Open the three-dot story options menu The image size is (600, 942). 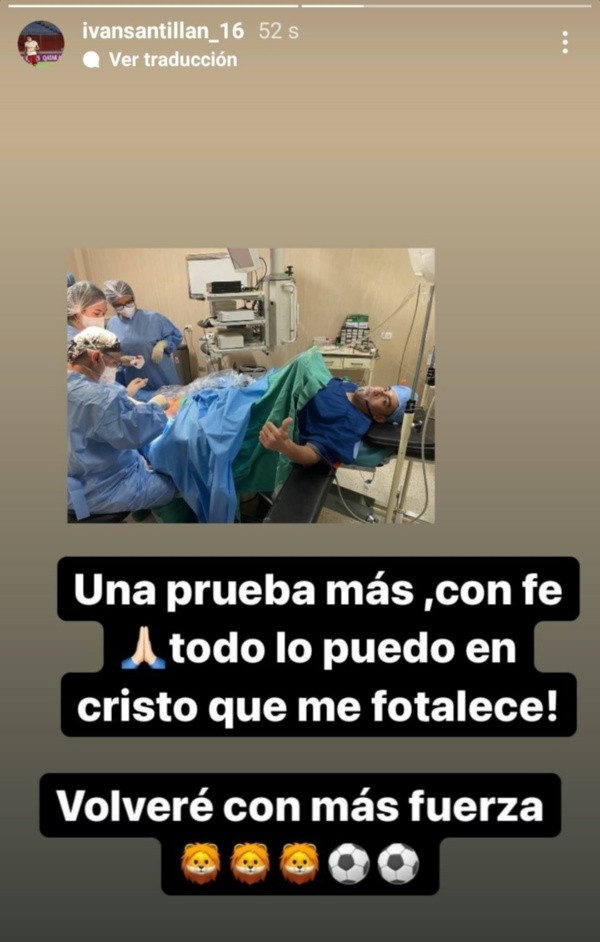coord(565,42)
